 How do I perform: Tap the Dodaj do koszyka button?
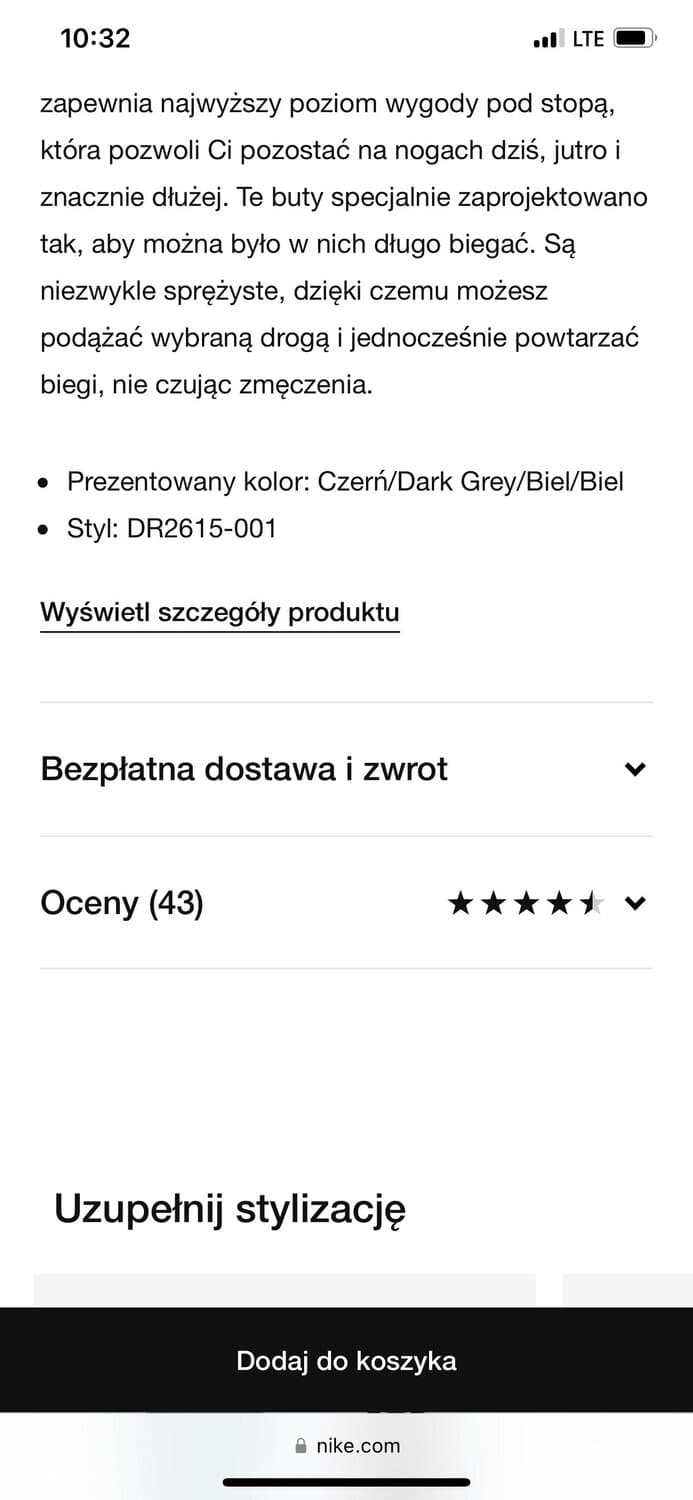point(346,1360)
